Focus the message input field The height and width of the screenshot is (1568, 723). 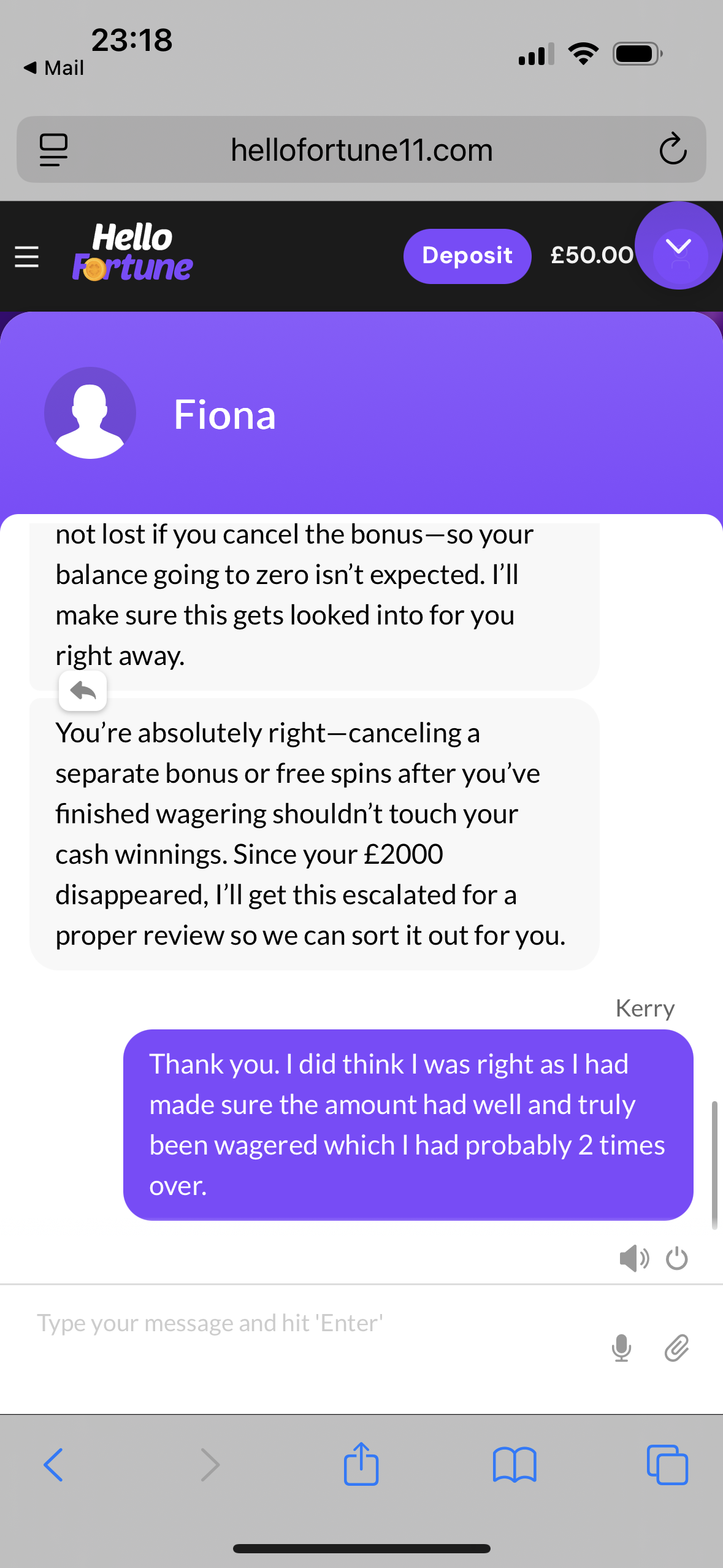click(307, 1323)
